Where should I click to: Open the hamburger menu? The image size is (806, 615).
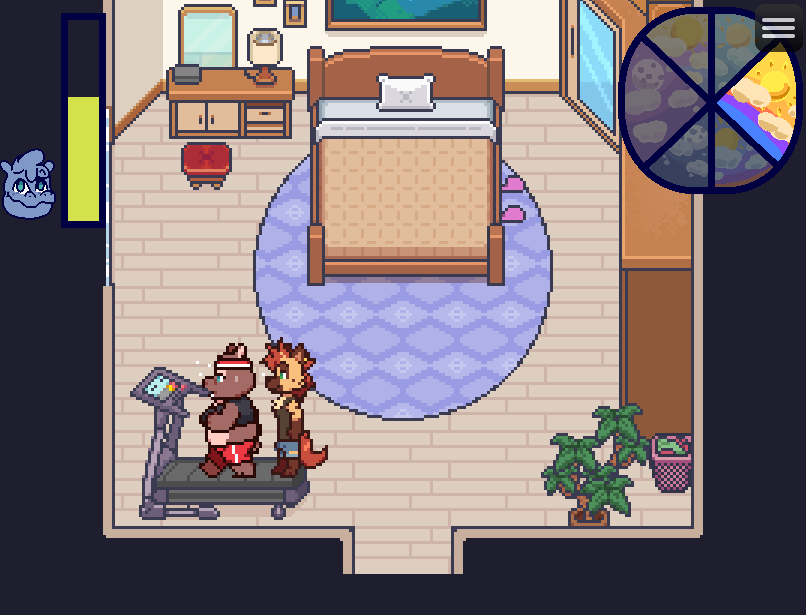tap(778, 28)
